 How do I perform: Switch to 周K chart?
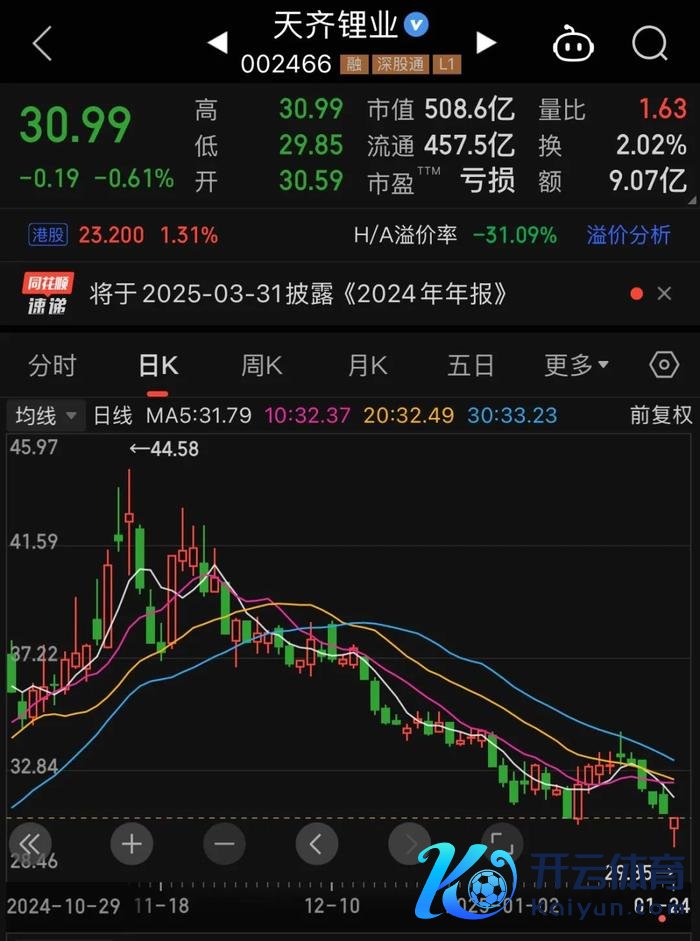(262, 366)
